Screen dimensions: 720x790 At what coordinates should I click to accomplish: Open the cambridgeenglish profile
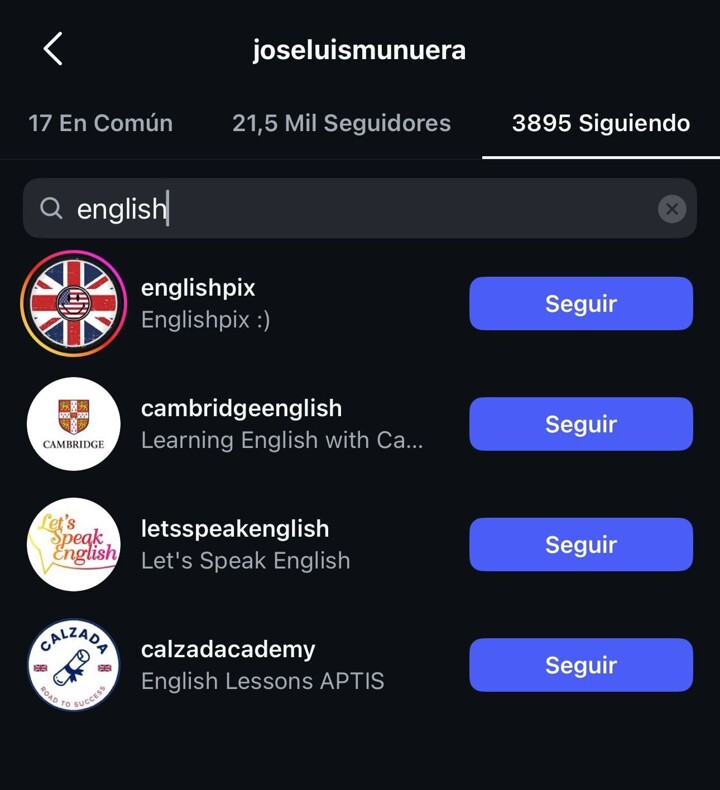click(241, 408)
